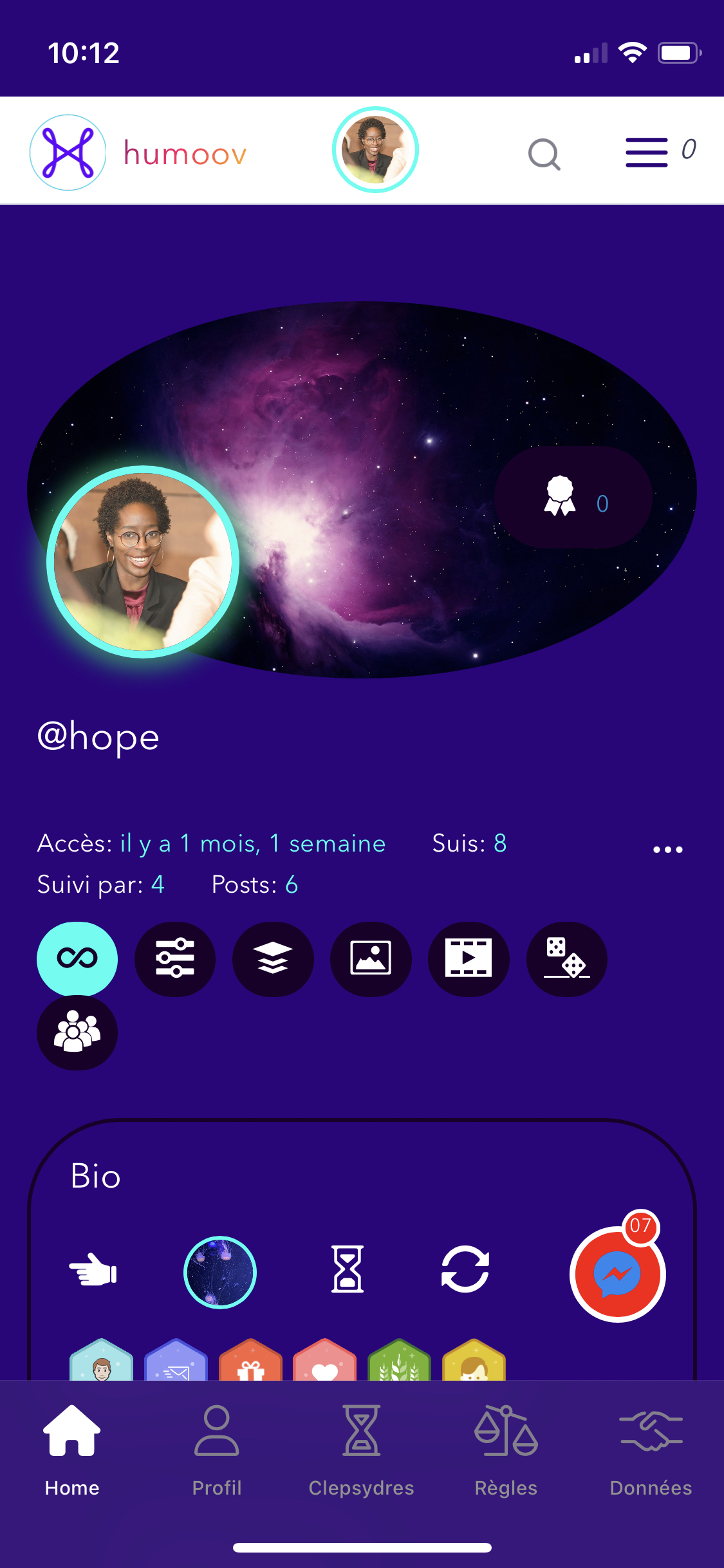This screenshot has width=724, height=1568.
Task: Open the sliders settings filter
Action: 175,959
